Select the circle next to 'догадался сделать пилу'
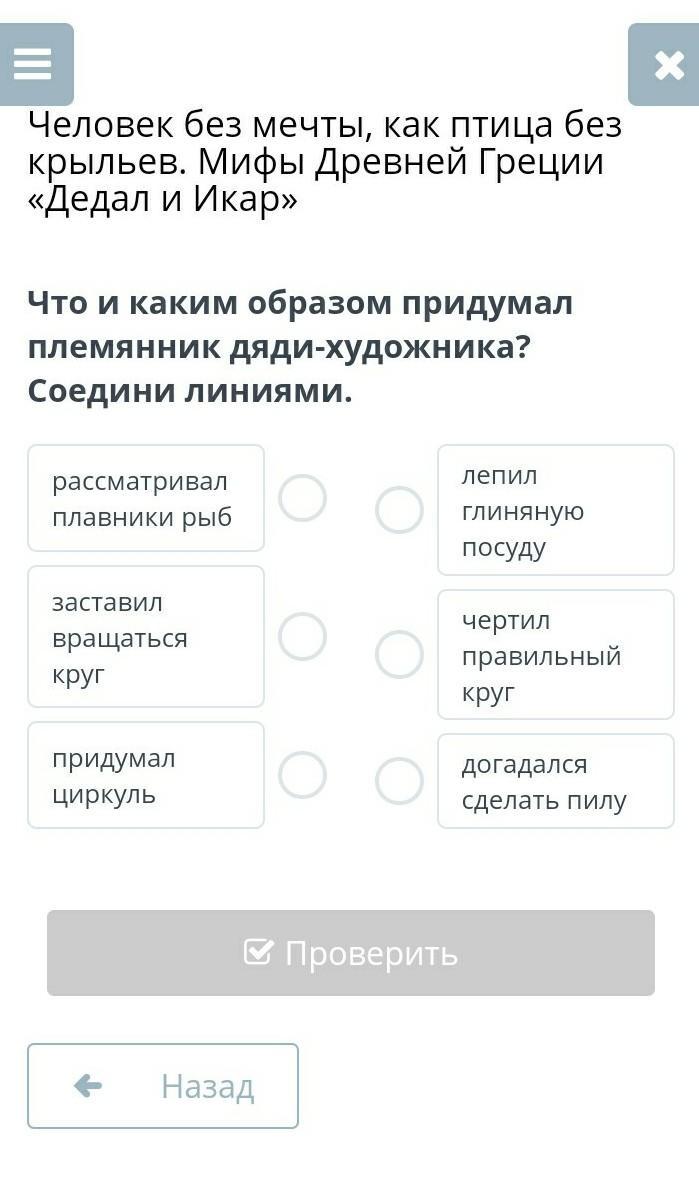 click(399, 781)
